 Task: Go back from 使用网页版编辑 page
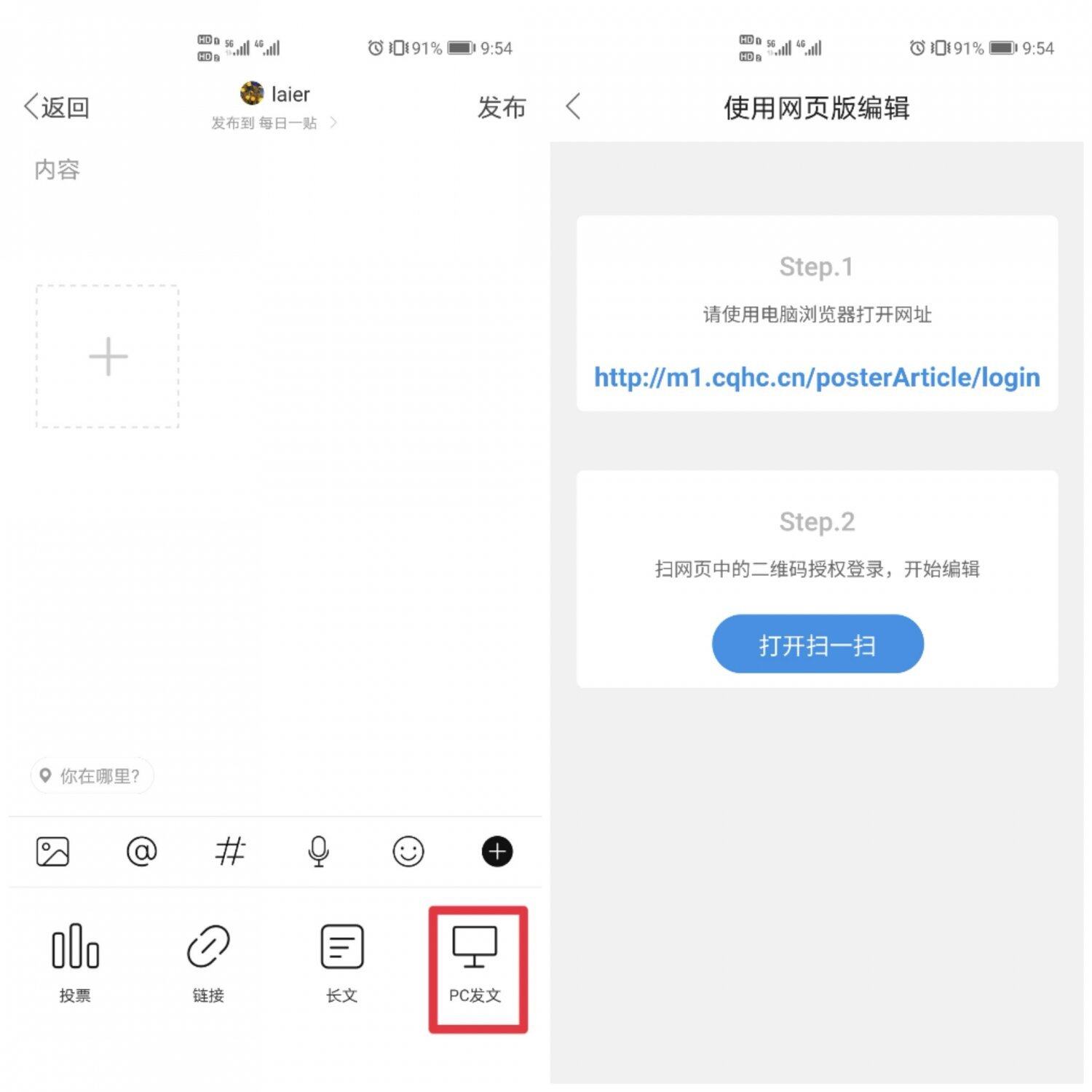click(574, 107)
